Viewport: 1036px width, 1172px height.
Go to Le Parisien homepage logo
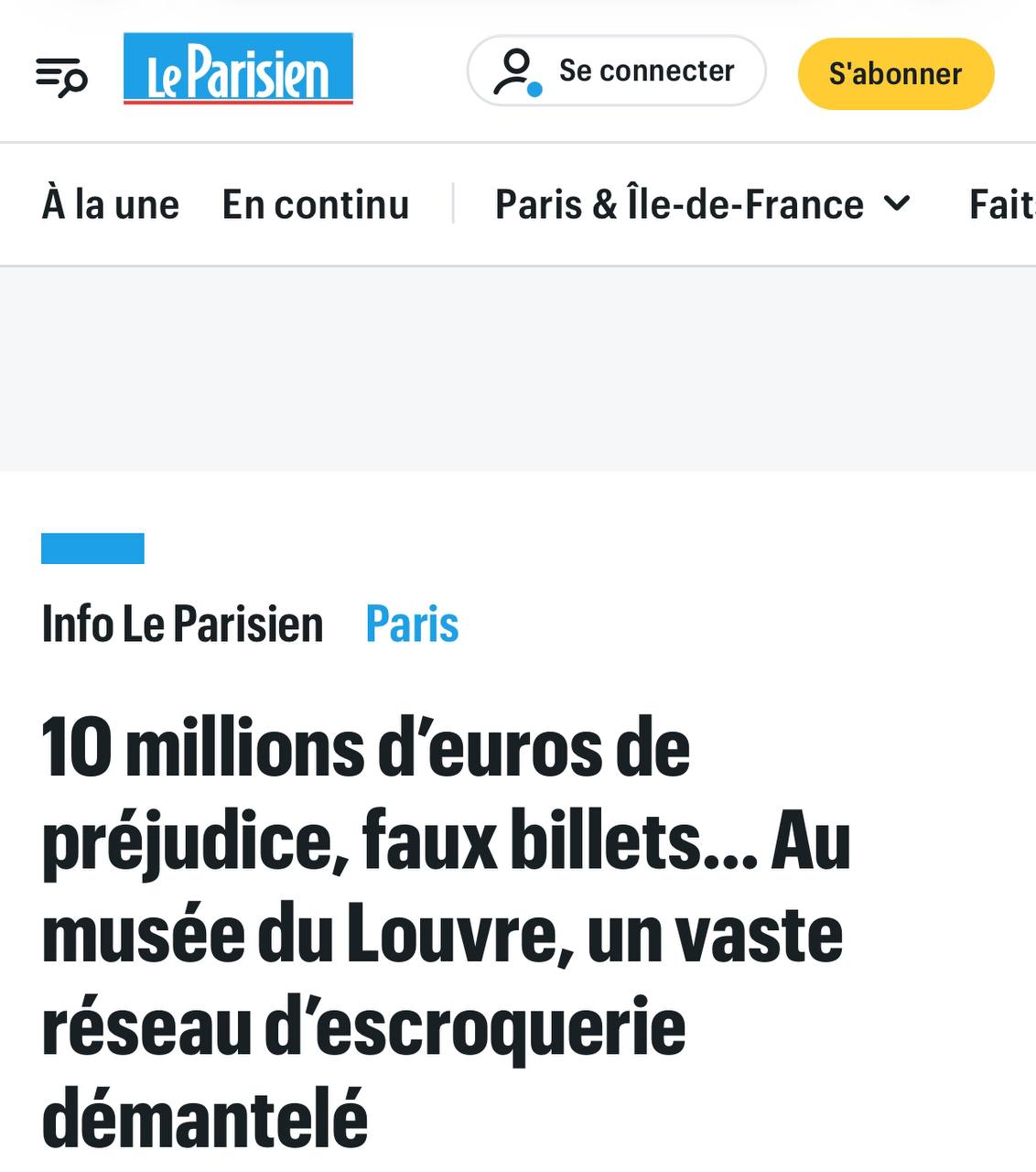pos(238,69)
